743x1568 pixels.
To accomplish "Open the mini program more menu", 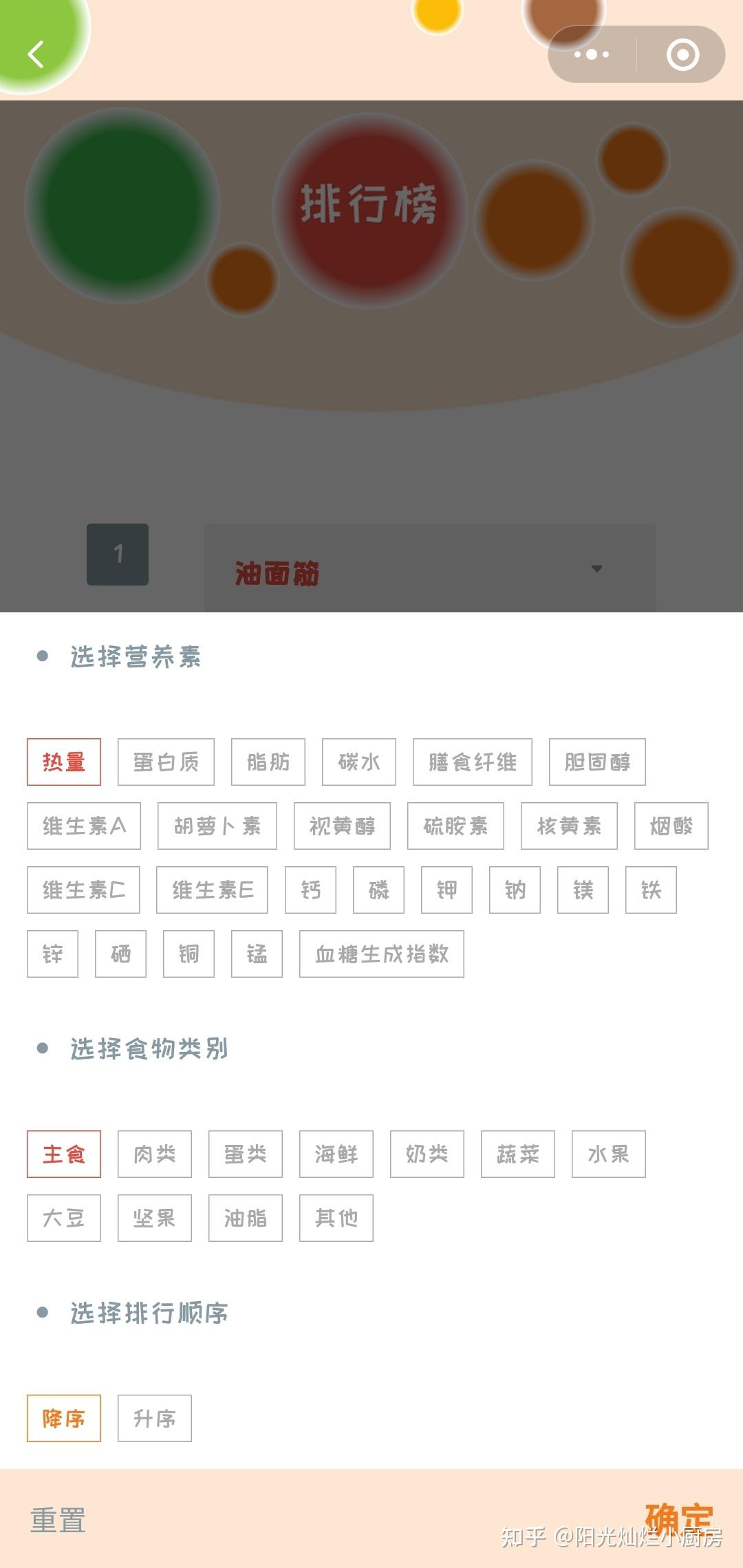I will [592, 54].
